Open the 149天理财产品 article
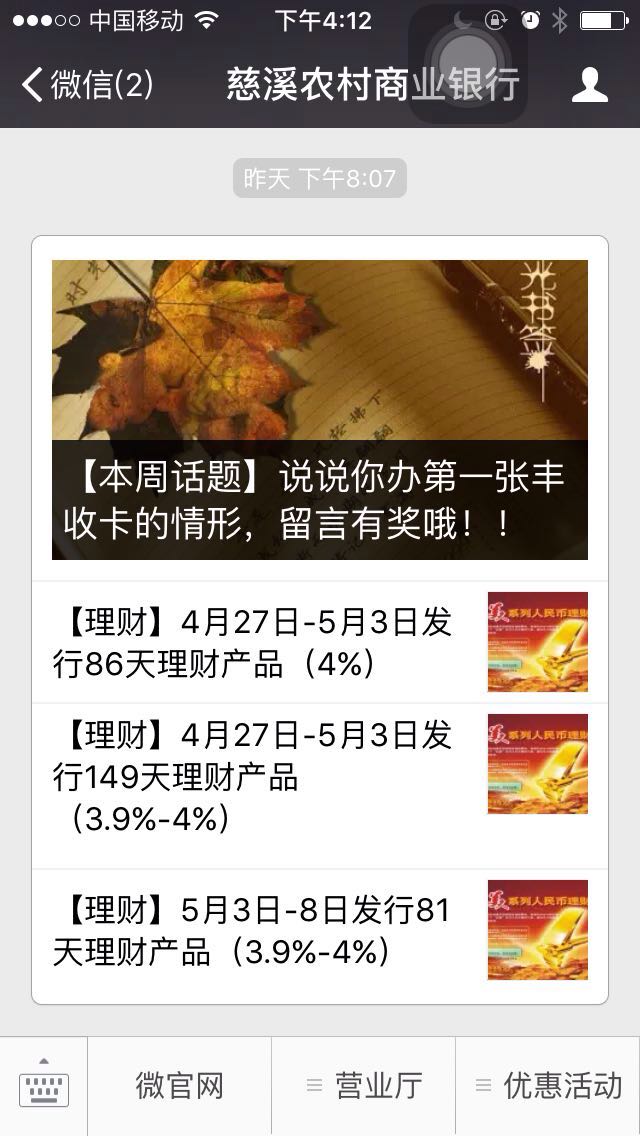The width and height of the screenshot is (640, 1136). (319, 777)
